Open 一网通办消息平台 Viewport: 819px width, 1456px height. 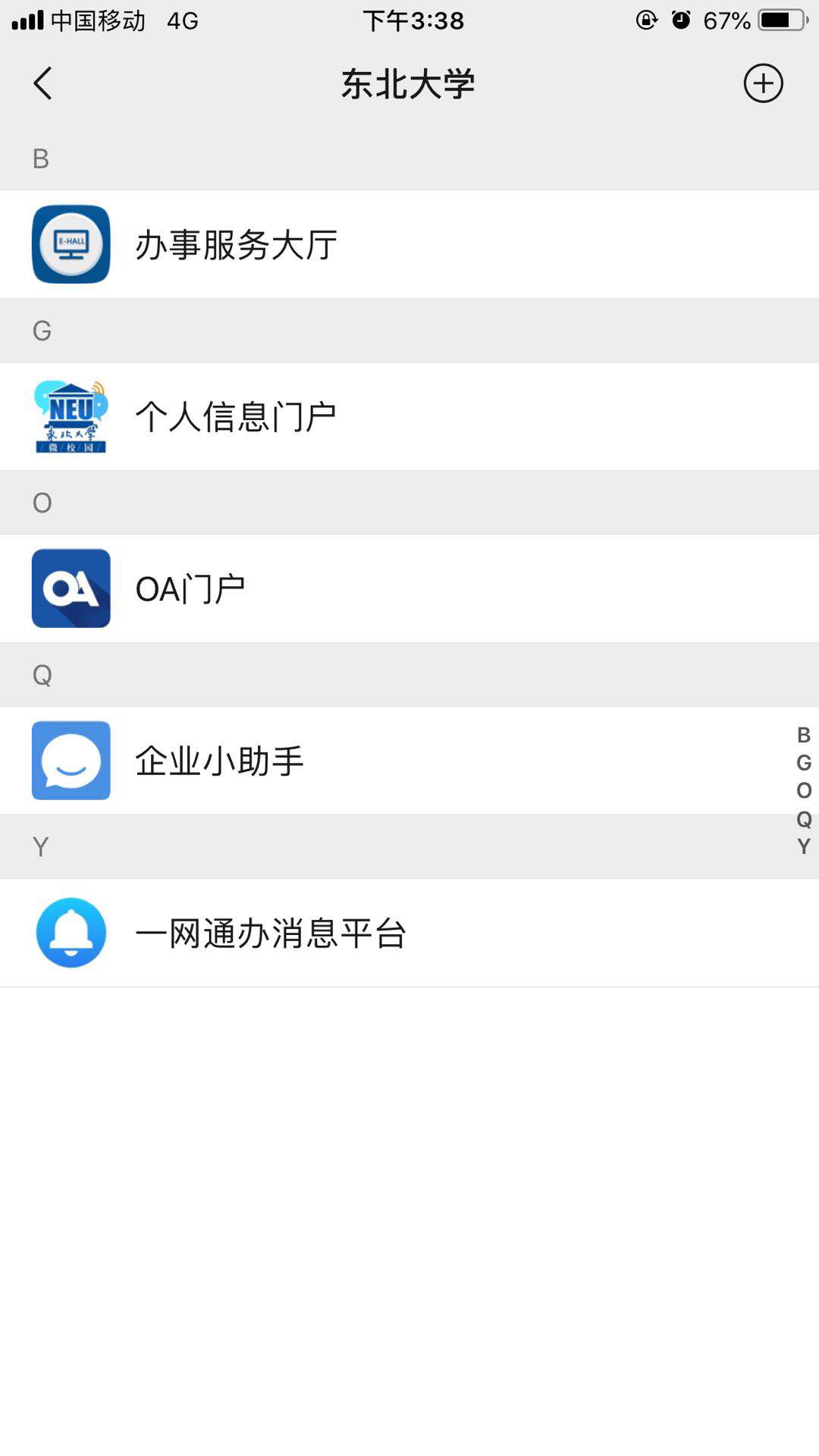270,933
